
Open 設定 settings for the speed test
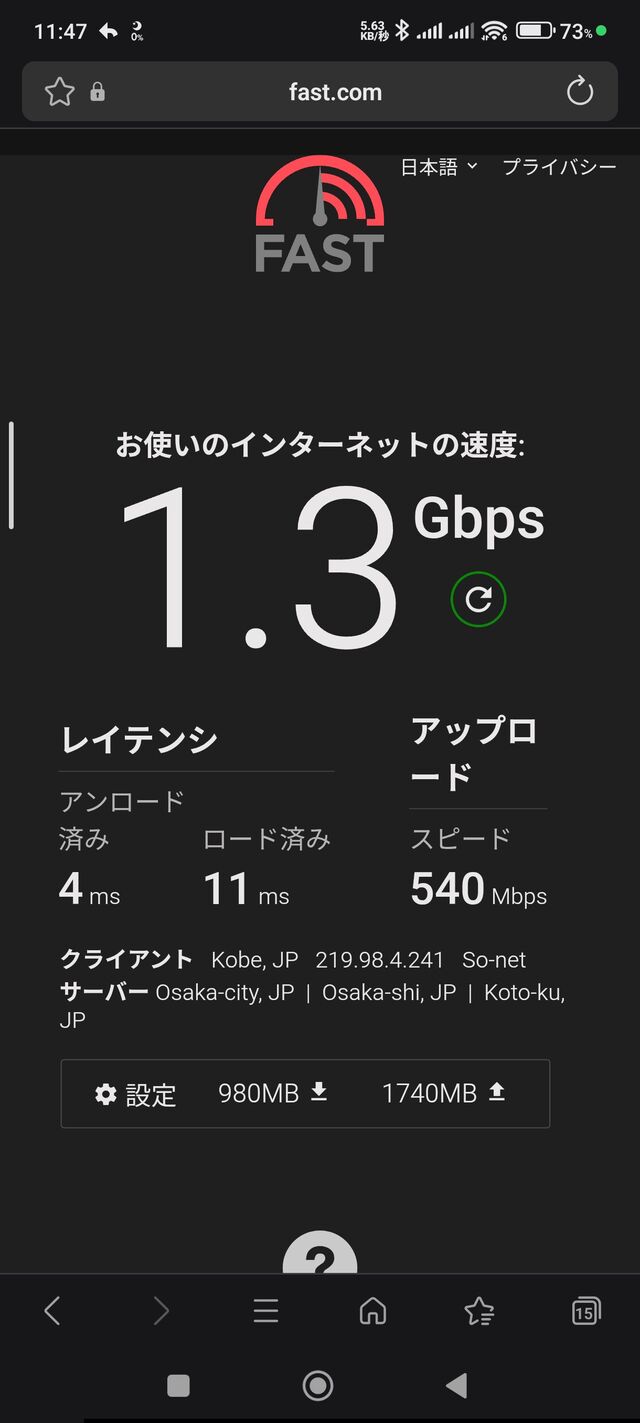[x=136, y=1094]
